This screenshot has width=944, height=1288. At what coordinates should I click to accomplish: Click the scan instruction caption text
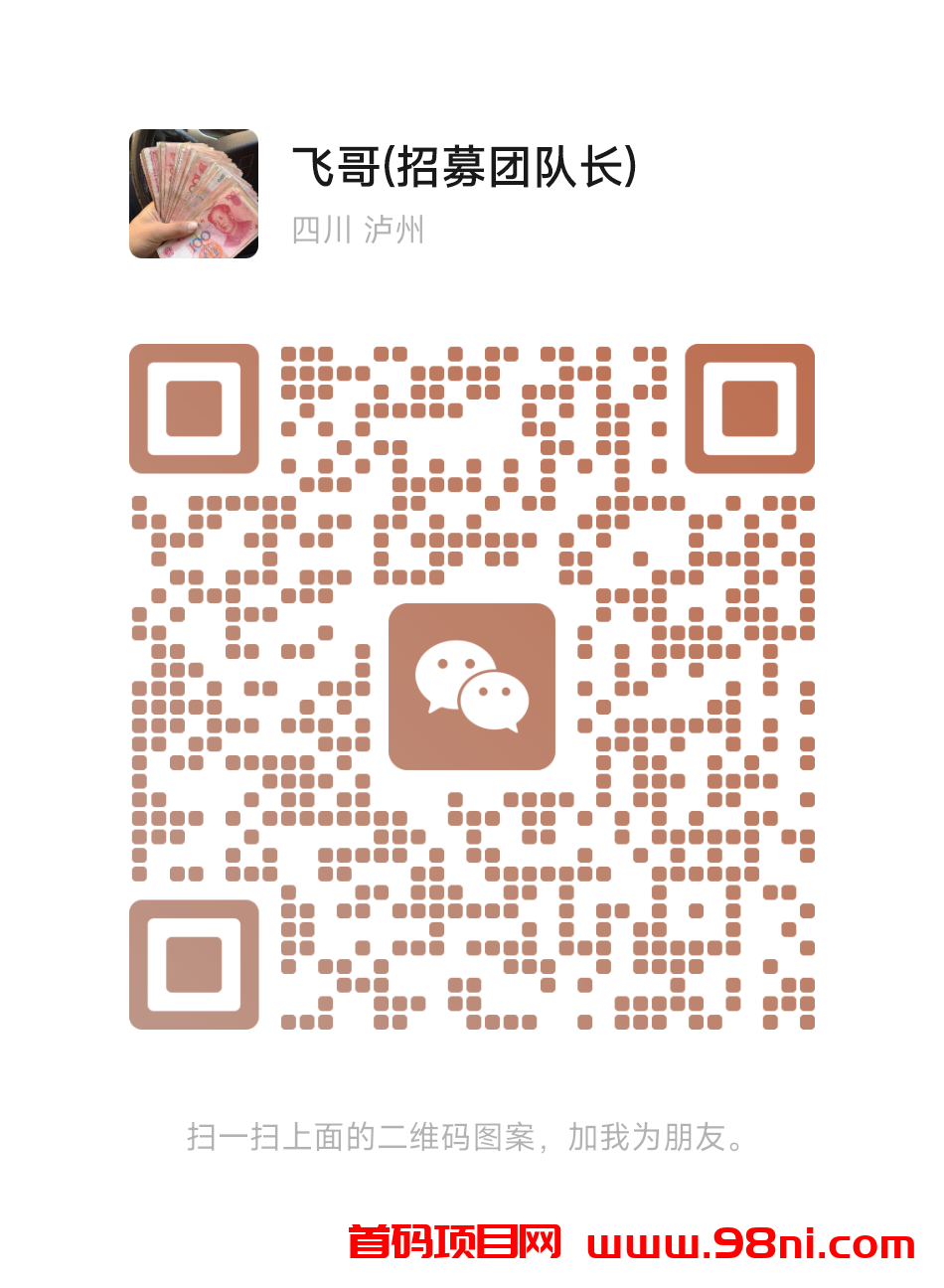(467, 1135)
